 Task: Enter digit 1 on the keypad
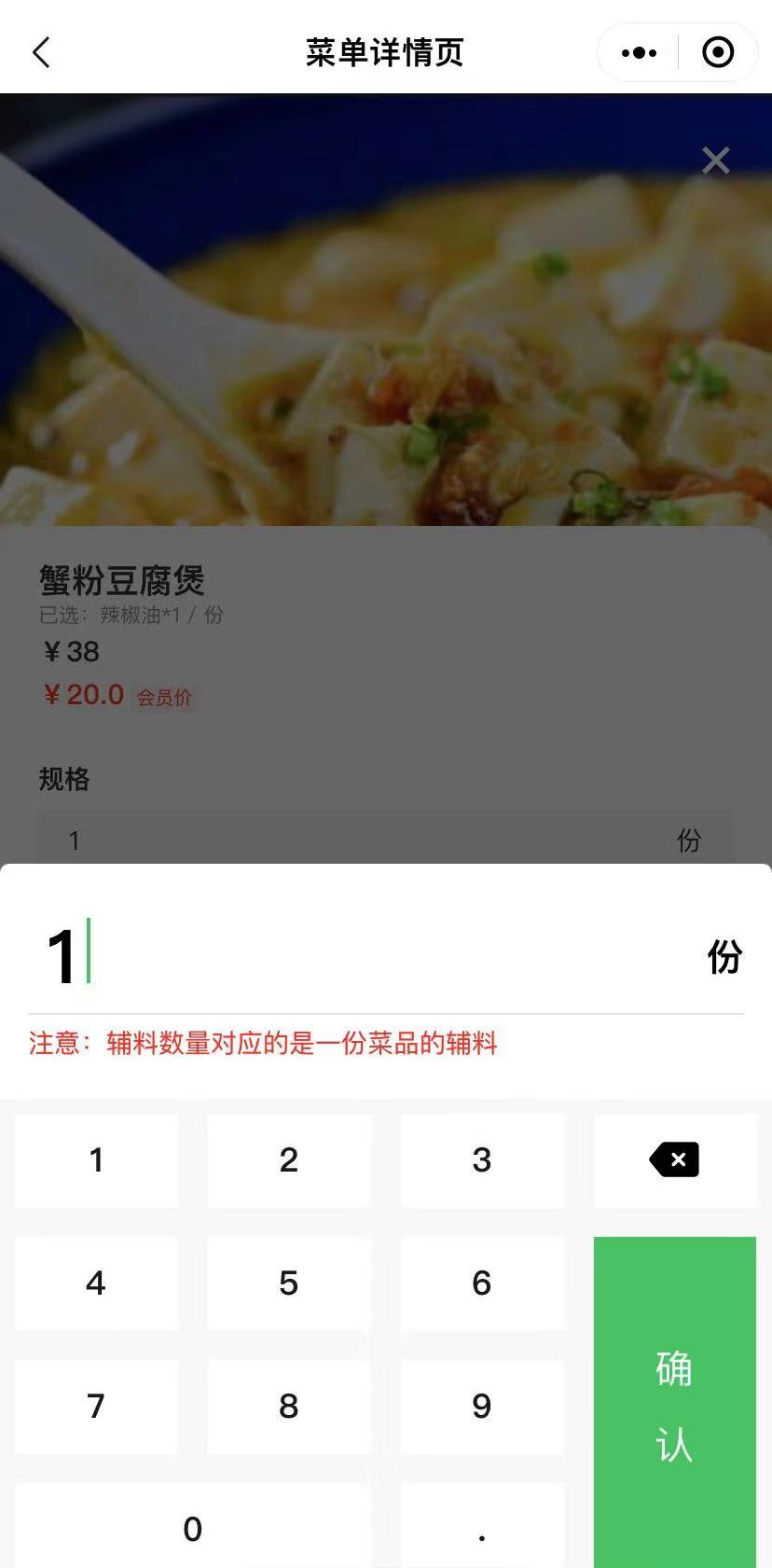[96, 1160]
